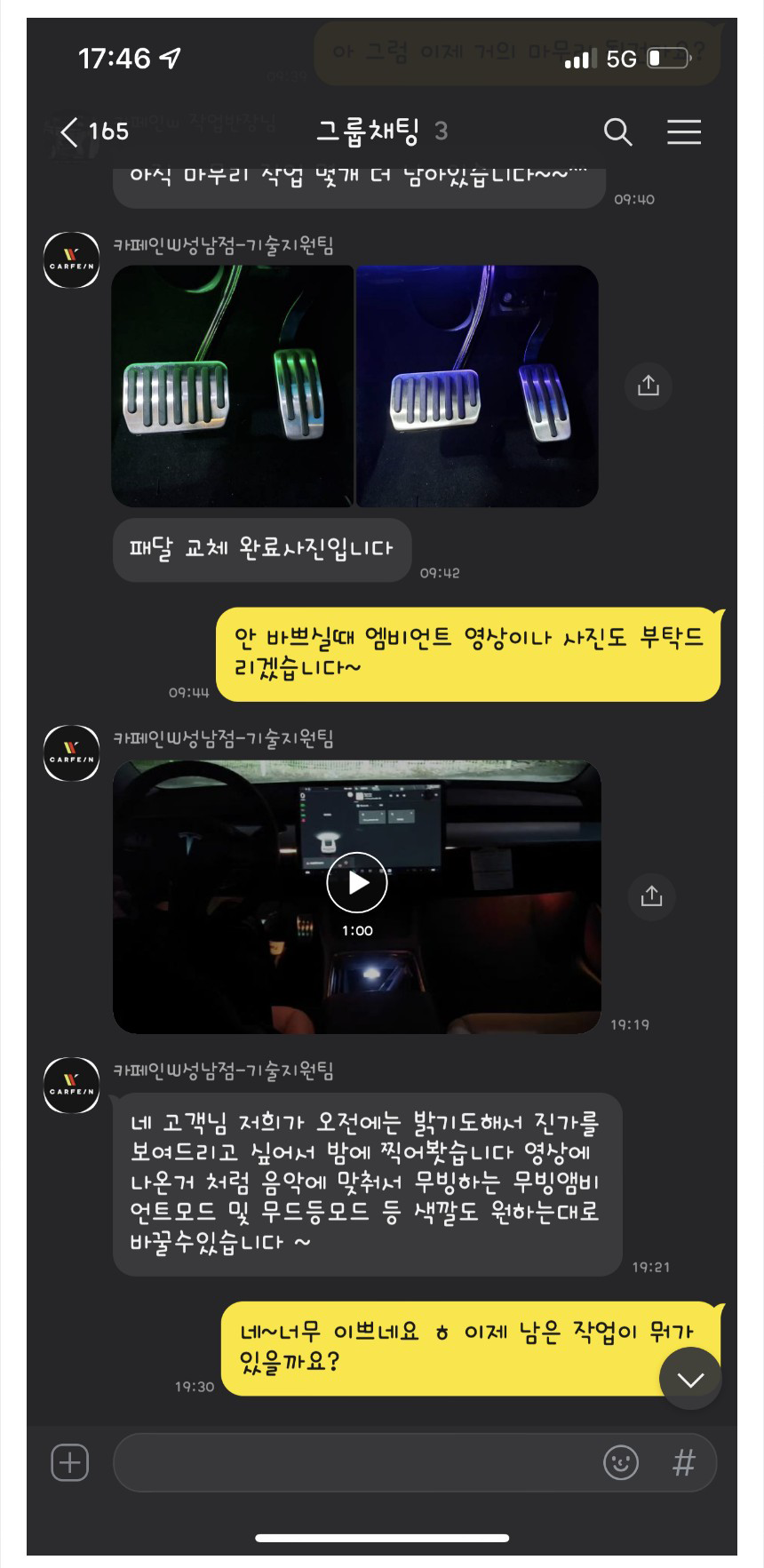Open the emoticon picker
Screen dimensions: 764x1568
621,1462
